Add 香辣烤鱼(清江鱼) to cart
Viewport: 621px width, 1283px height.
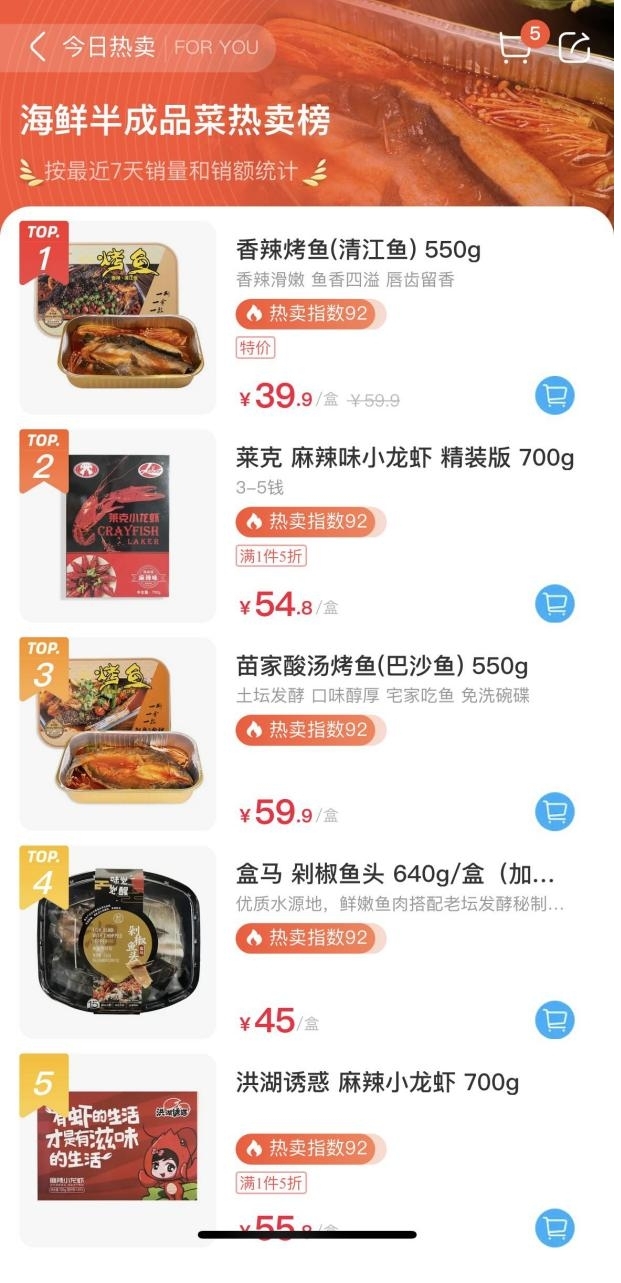[x=554, y=395]
